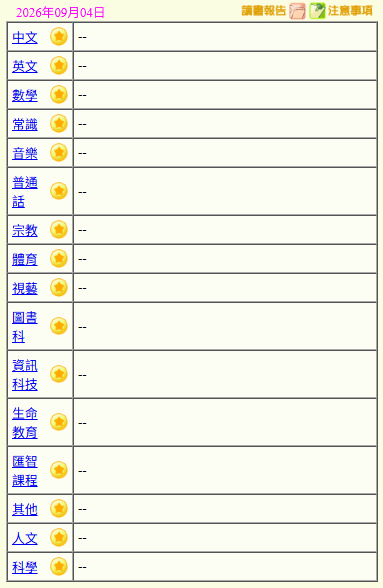Open the 注意事項 notes icon
This screenshot has height=588, width=383.
coord(317,11)
